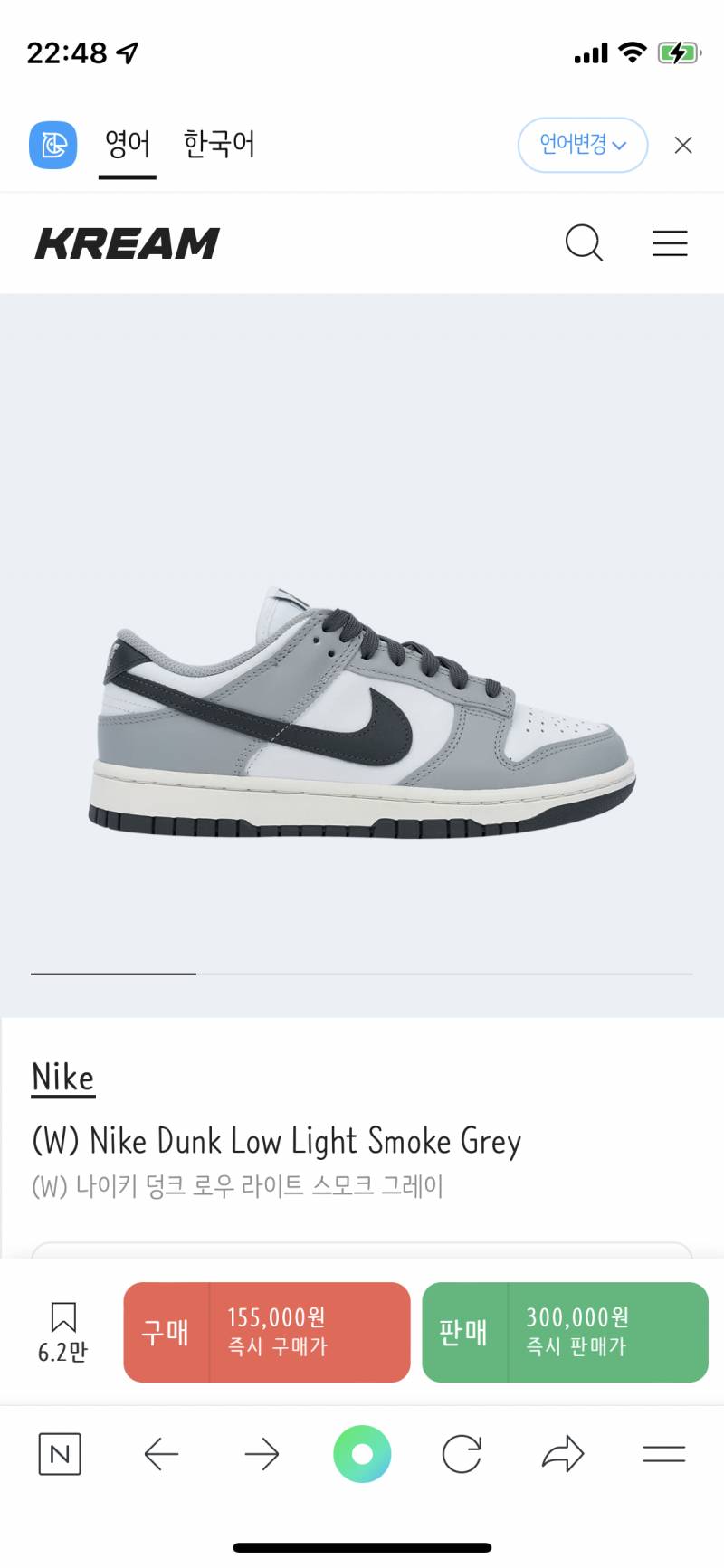Tap the green circle search button
This screenshot has height=1568, width=724.
[x=362, y=1454]
